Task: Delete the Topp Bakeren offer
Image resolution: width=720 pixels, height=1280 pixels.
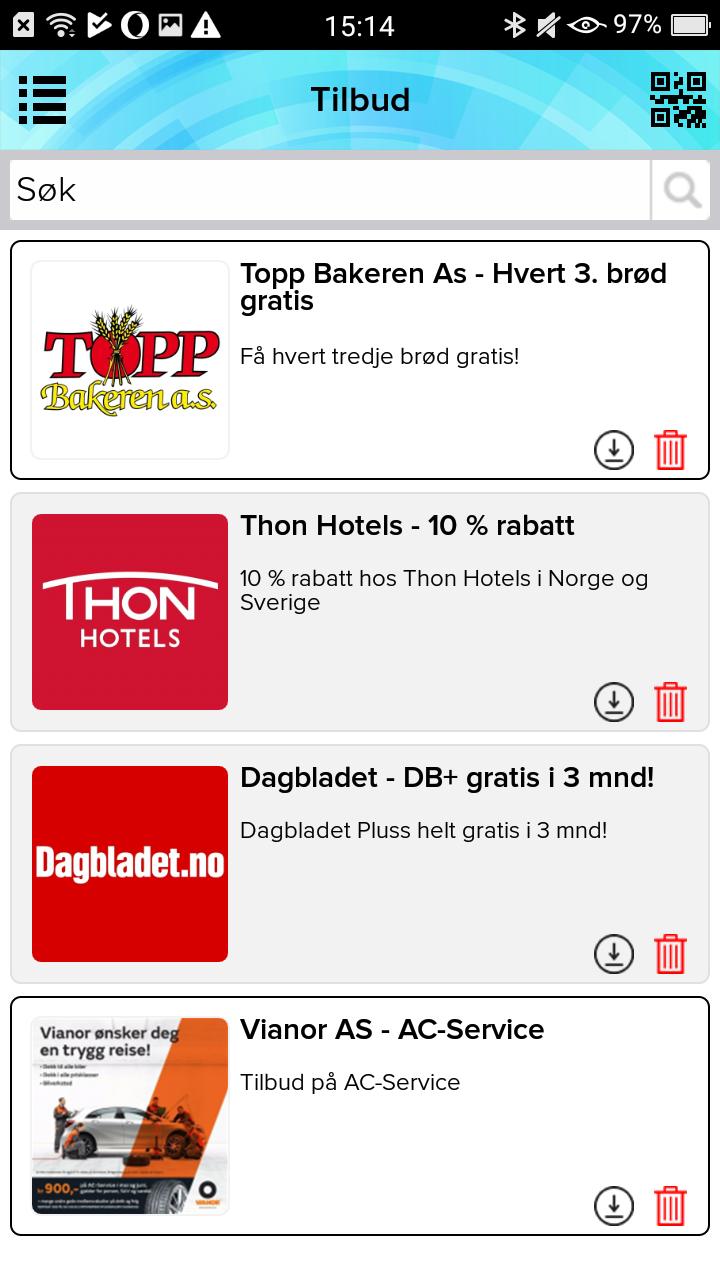Action: pos(670,451)
